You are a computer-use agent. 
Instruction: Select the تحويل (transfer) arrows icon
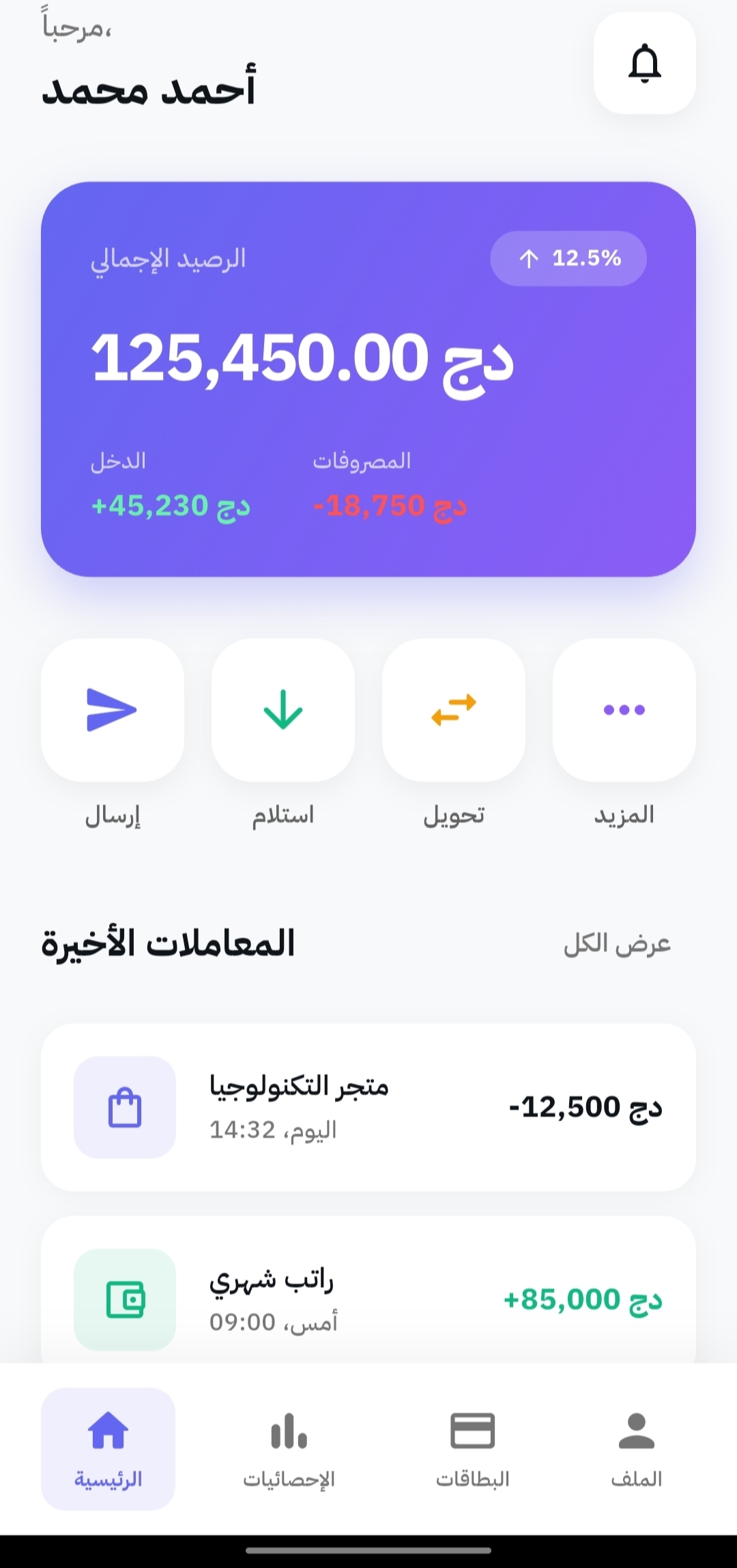pos(453,711)
